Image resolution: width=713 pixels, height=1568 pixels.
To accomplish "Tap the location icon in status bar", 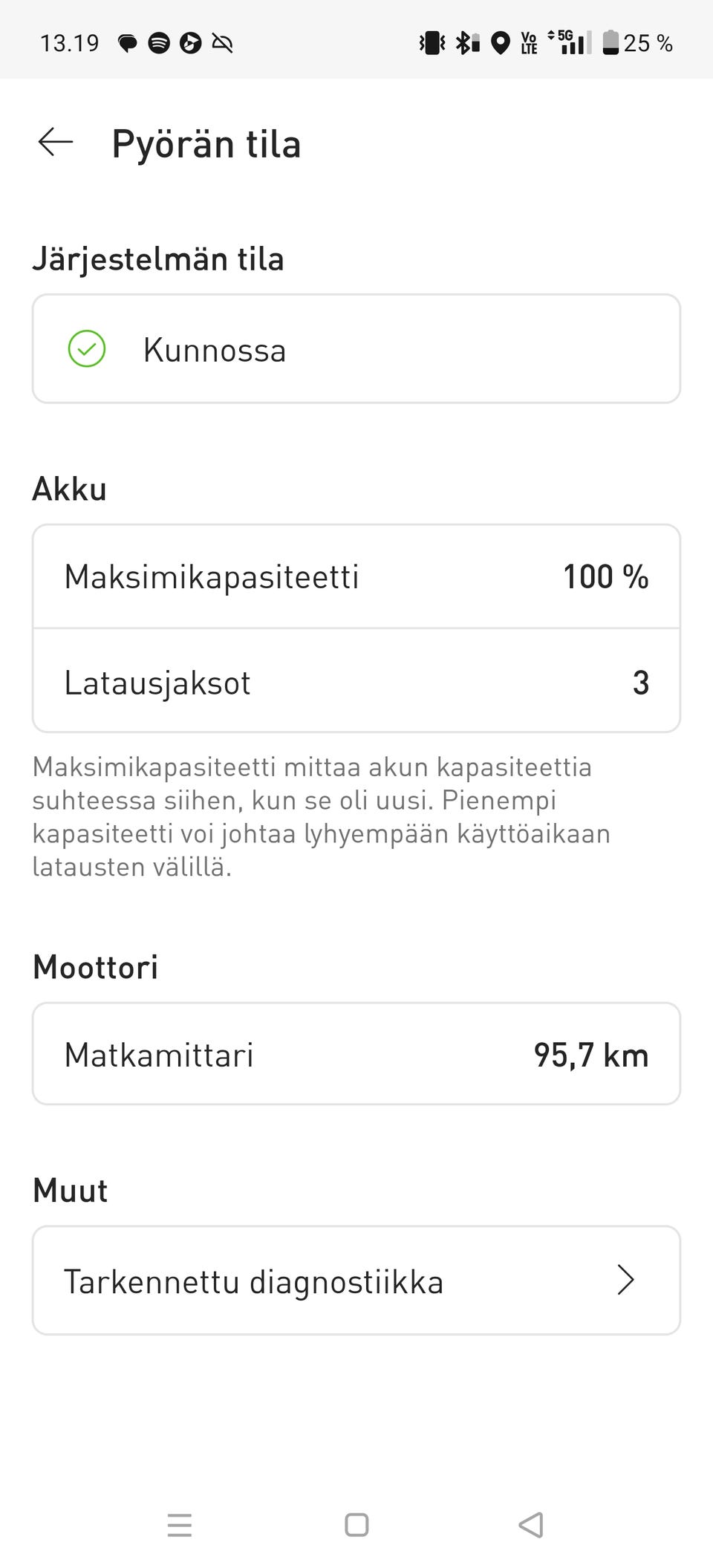I will (x=499, y=43).
